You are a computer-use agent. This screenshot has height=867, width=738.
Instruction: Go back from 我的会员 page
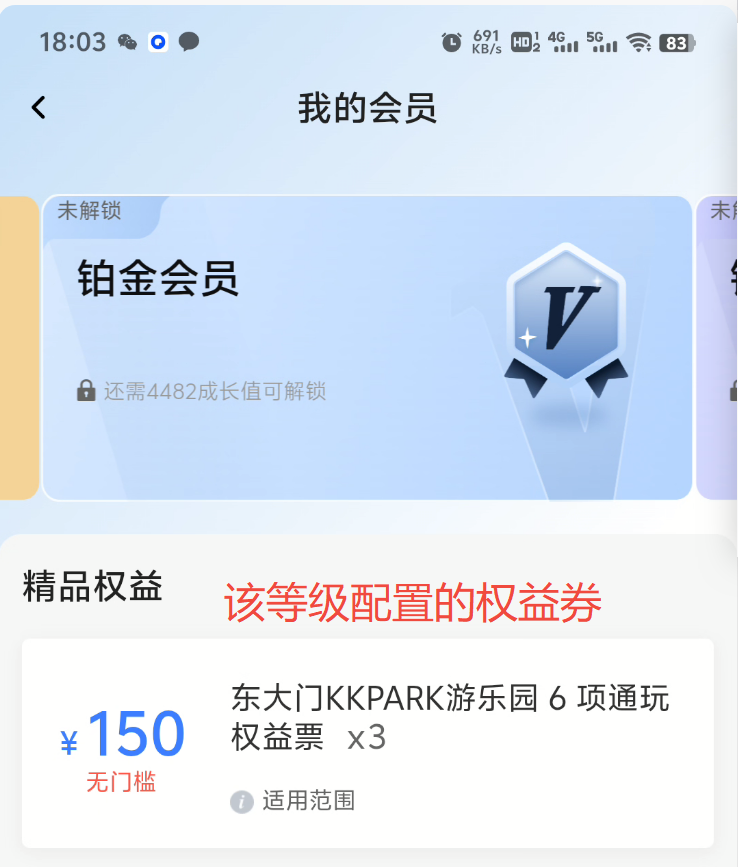pyautogui.click(x=39, y=108)
